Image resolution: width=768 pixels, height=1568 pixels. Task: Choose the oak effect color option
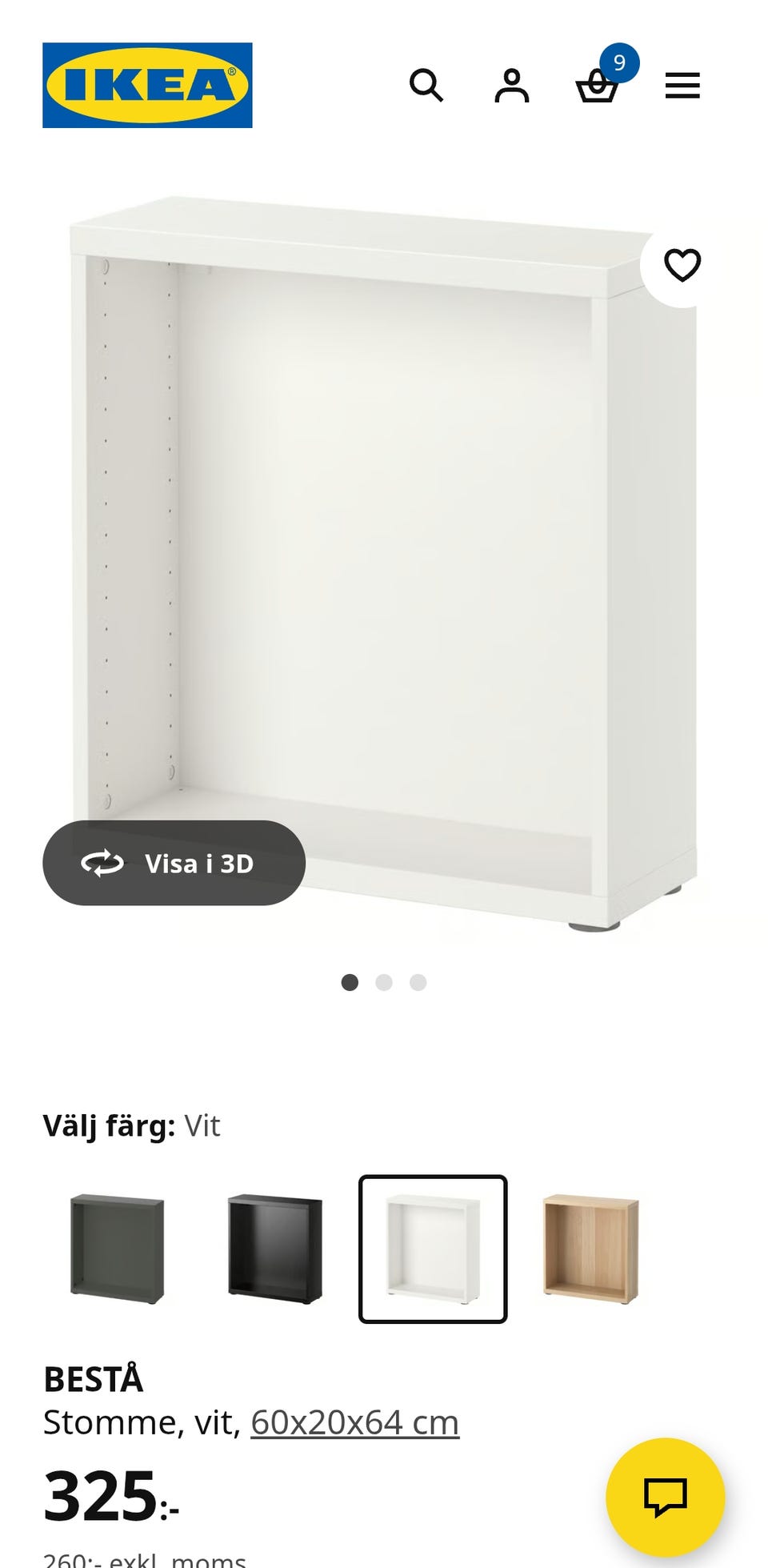pyautogui.click(x=592, y=1249)
